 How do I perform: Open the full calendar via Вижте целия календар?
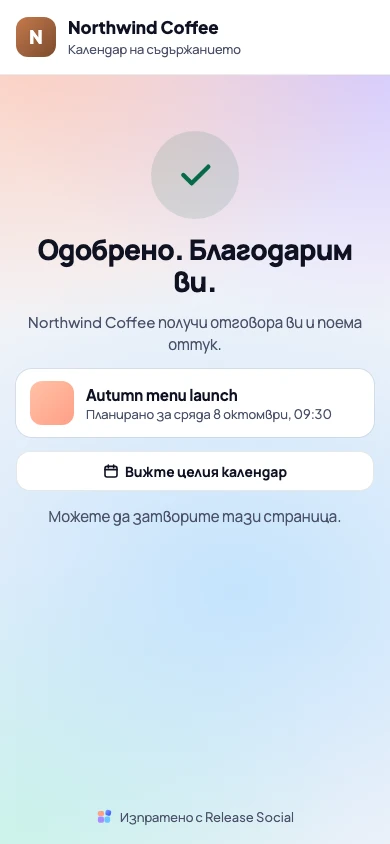[x=195, y=472]
